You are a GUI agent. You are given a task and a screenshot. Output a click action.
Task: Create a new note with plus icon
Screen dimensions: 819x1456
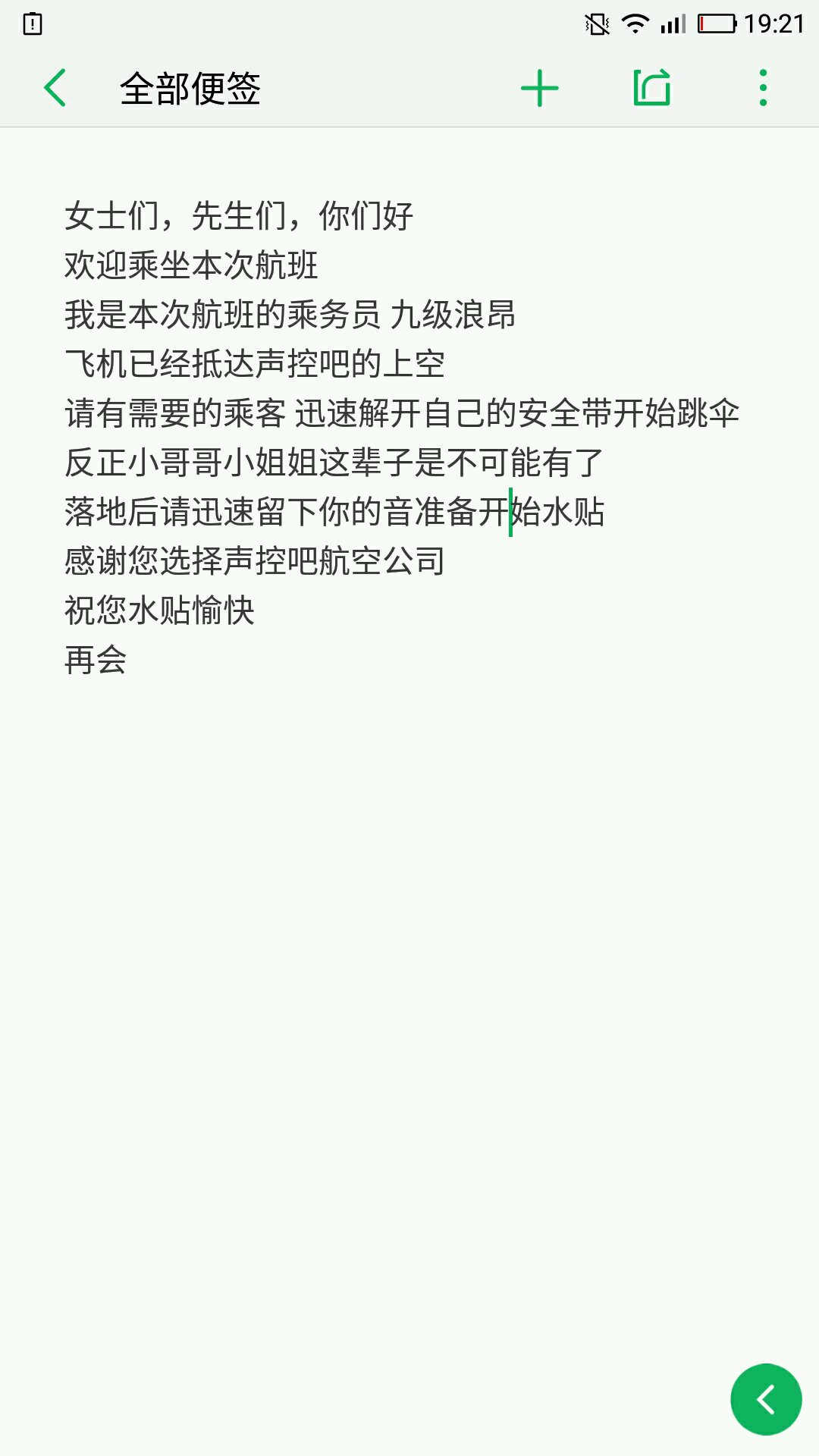(x=539, y=88)
